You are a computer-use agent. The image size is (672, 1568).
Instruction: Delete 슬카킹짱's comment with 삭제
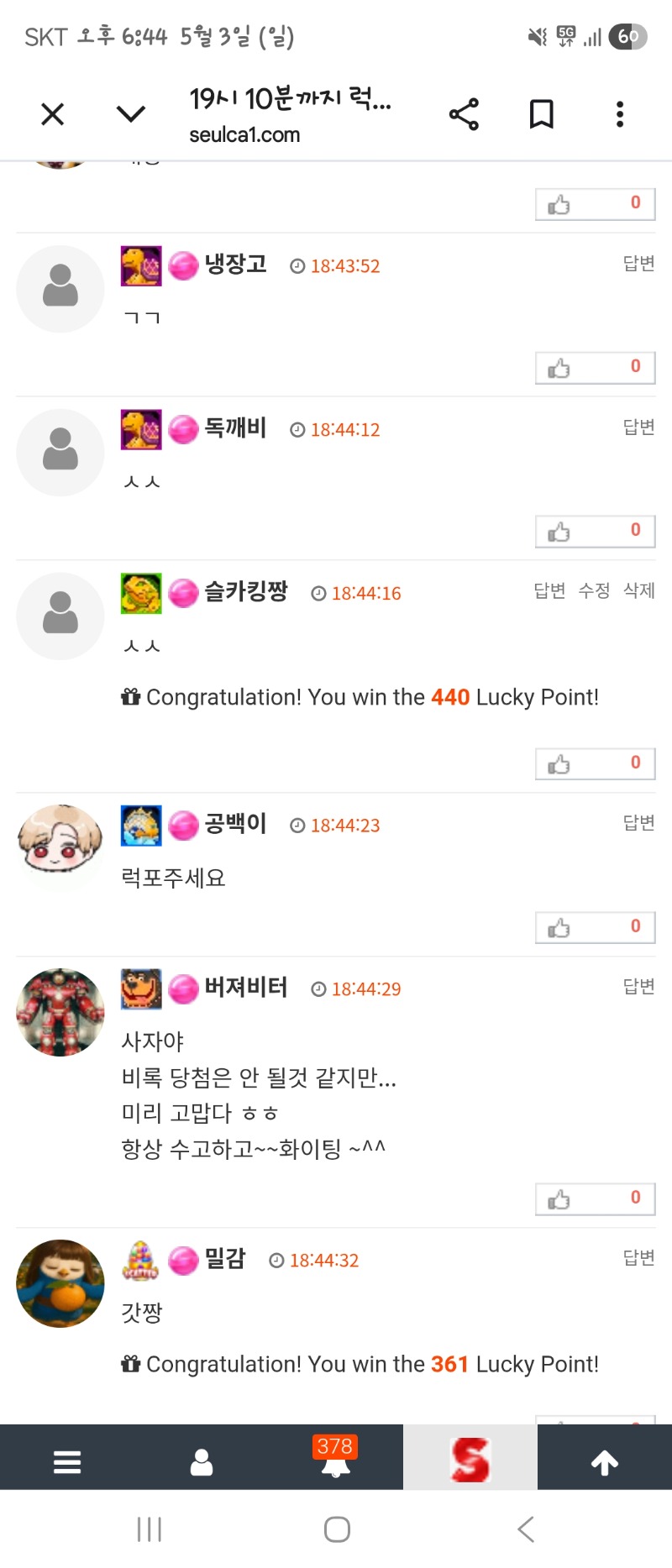pyautogui.click(x=639, y=591)
